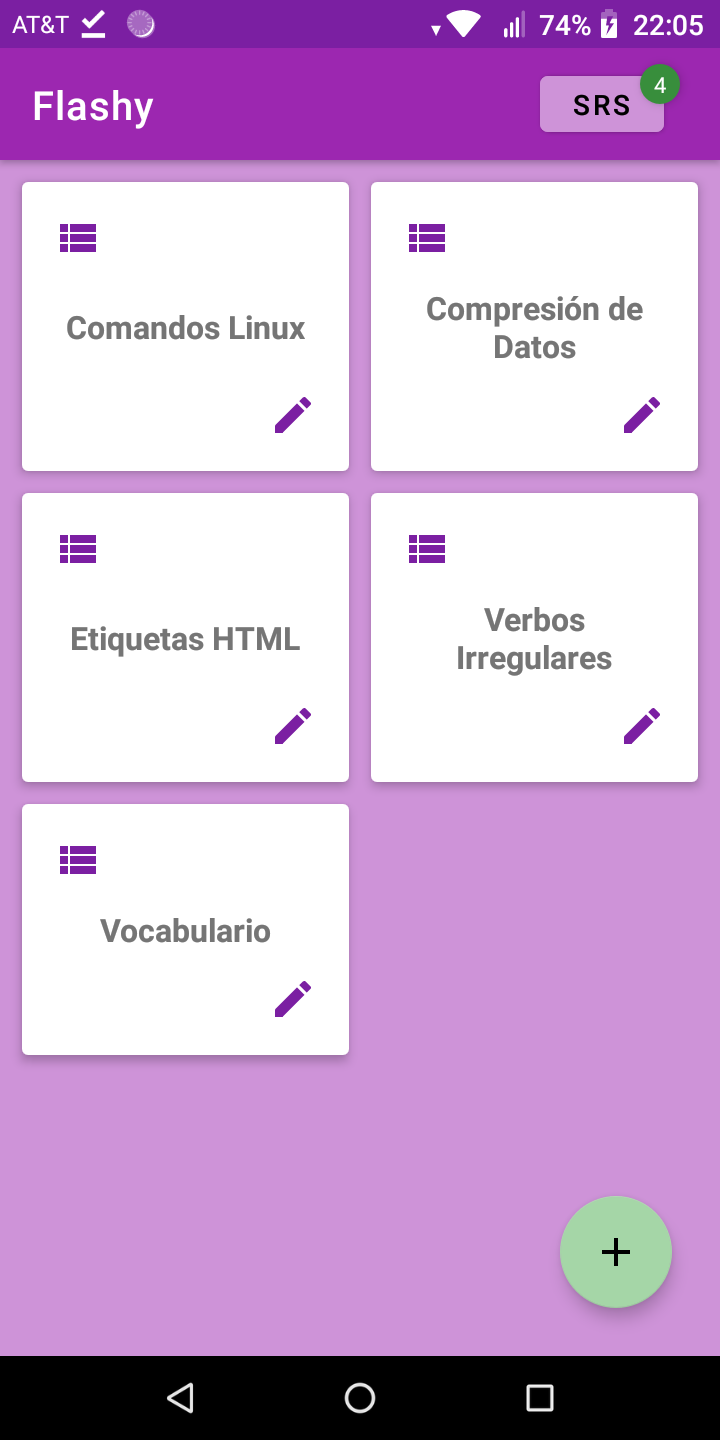Open the Etiquetas HTML deck

tap(185, 637)
